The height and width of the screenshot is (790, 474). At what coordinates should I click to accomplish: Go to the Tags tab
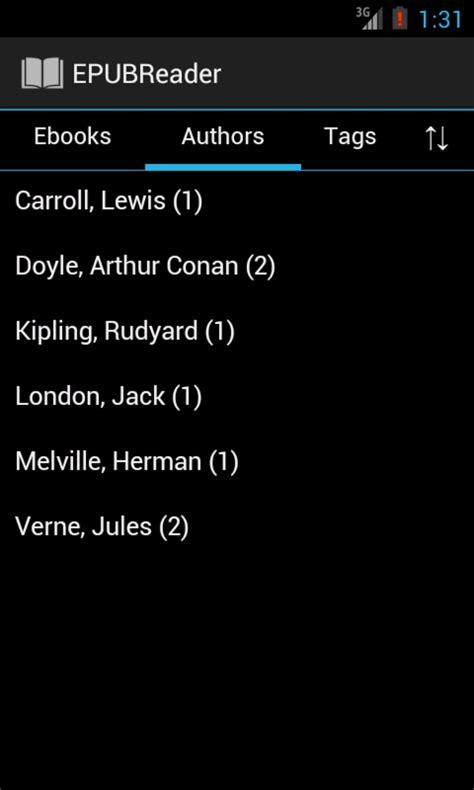(350, 137)
